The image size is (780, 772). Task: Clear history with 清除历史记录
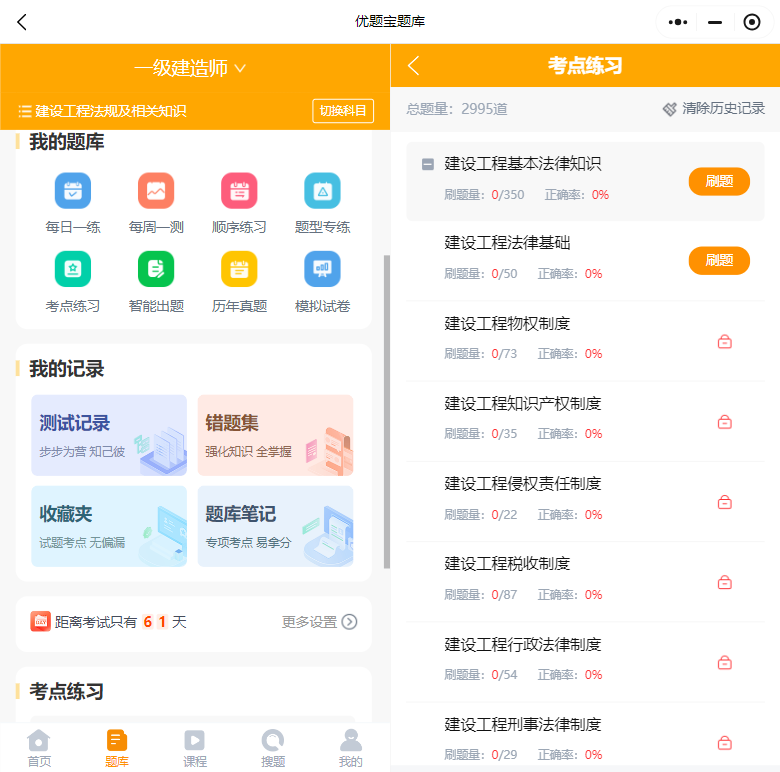click(713, 108)
